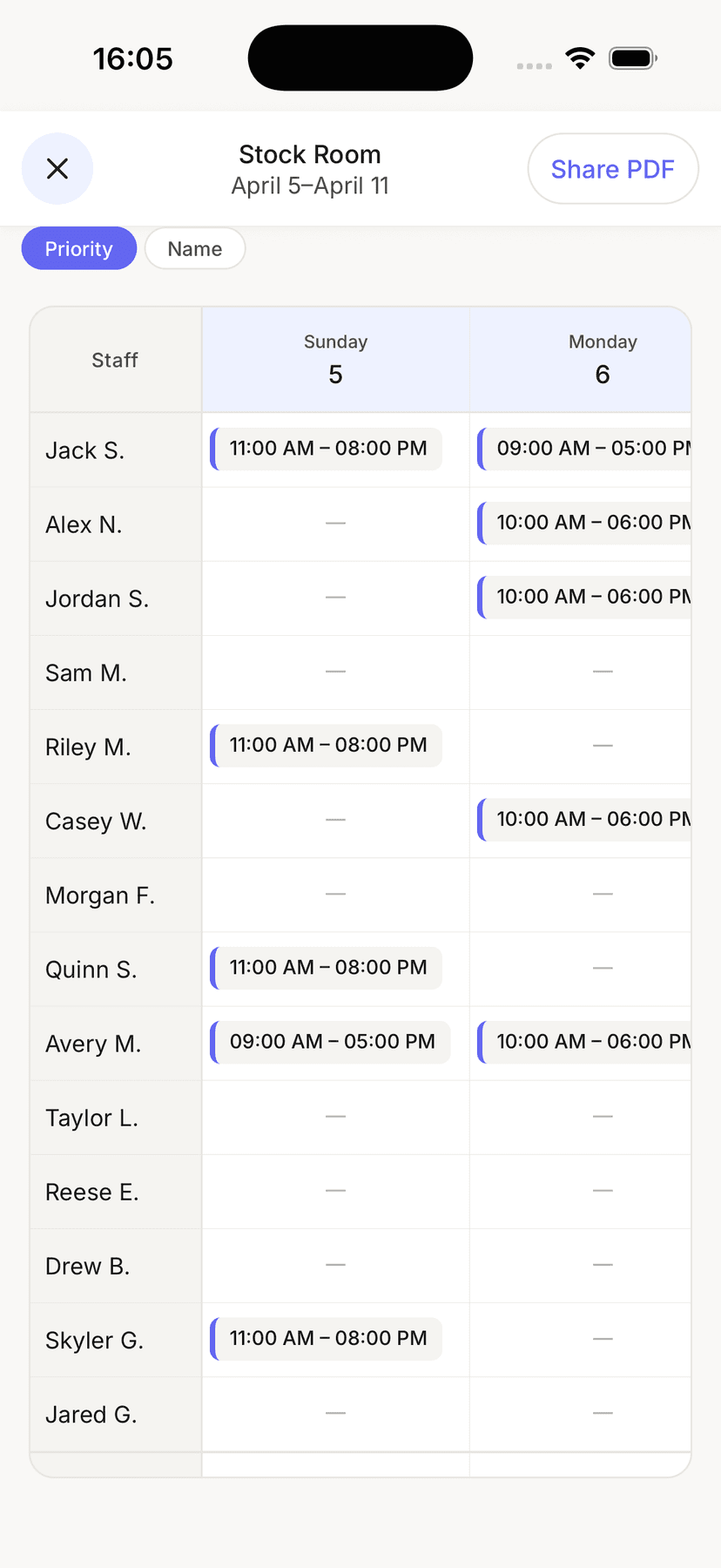The width and height of the screenshot is (721, 1568).
Task: Open Alex N.'s Monday shift entry
Action: pos(595,523)
